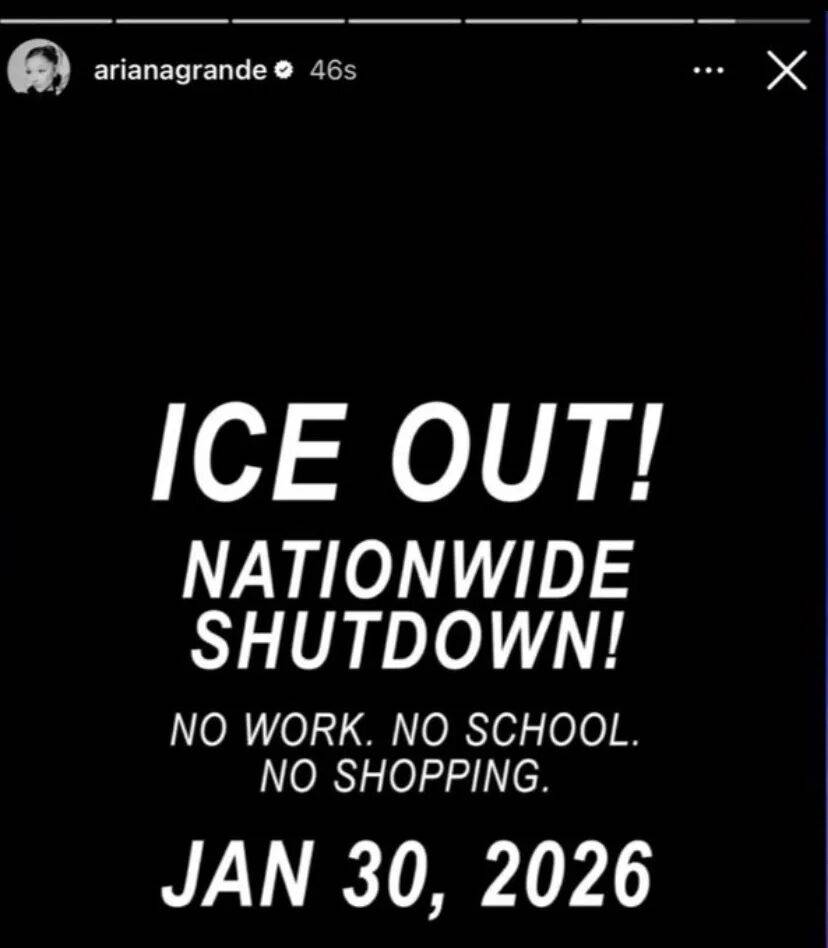Close the story viewer
This screenshot has width=828, height=948.
[x=786, y=71]
